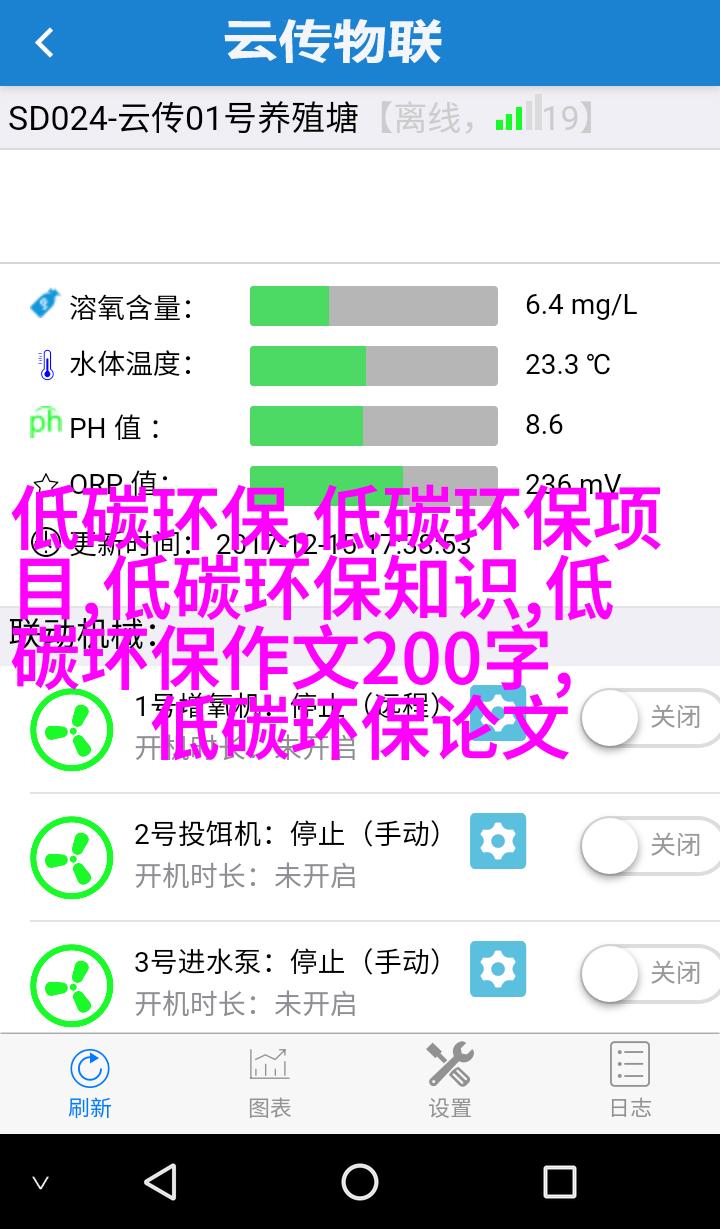Go back using the header arrow
Viewport: 720px width, 1229px height.
coord(44,43)
